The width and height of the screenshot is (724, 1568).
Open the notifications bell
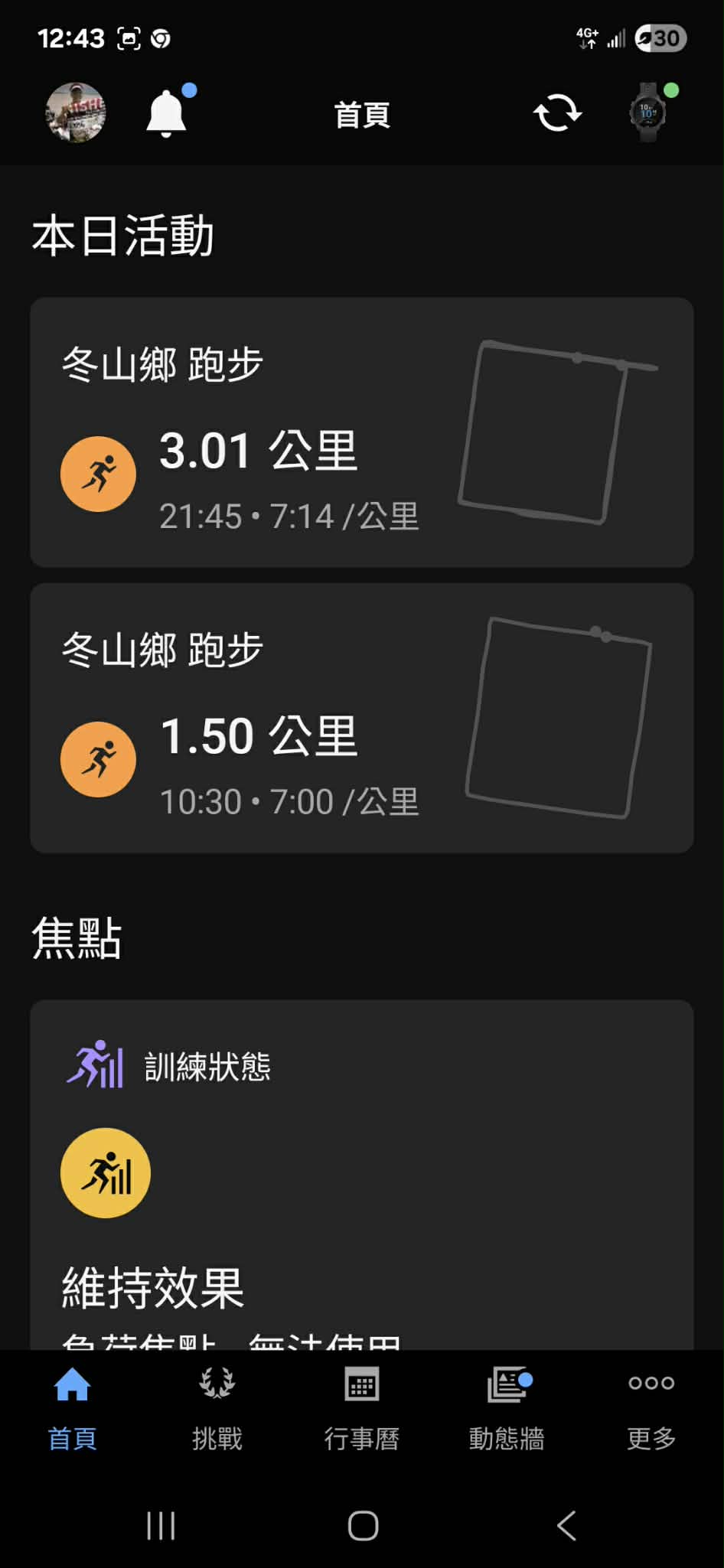coord(166,113)
